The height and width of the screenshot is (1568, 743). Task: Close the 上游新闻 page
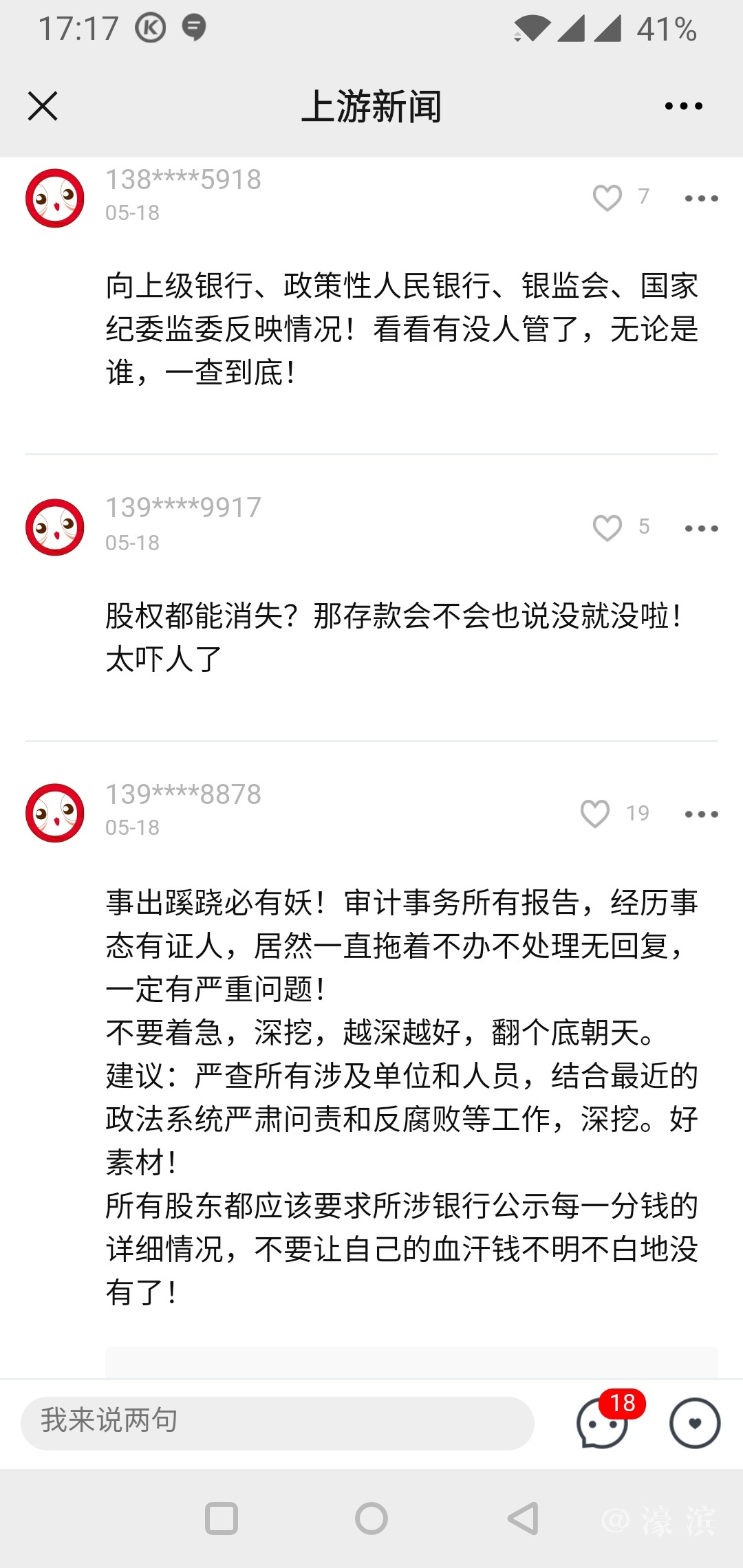tap(43, 106)
